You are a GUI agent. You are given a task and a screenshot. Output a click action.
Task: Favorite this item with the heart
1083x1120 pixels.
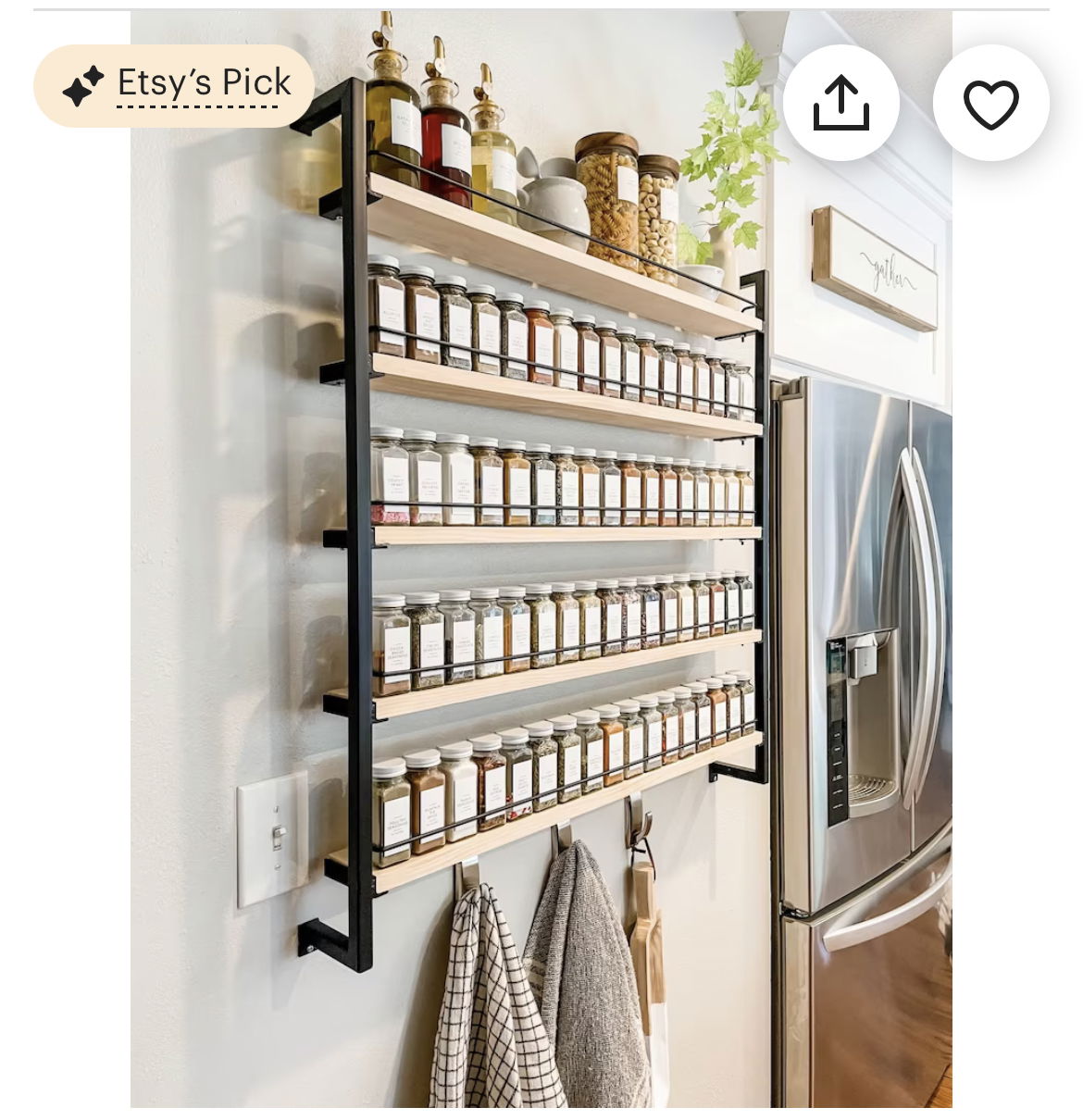990,103
